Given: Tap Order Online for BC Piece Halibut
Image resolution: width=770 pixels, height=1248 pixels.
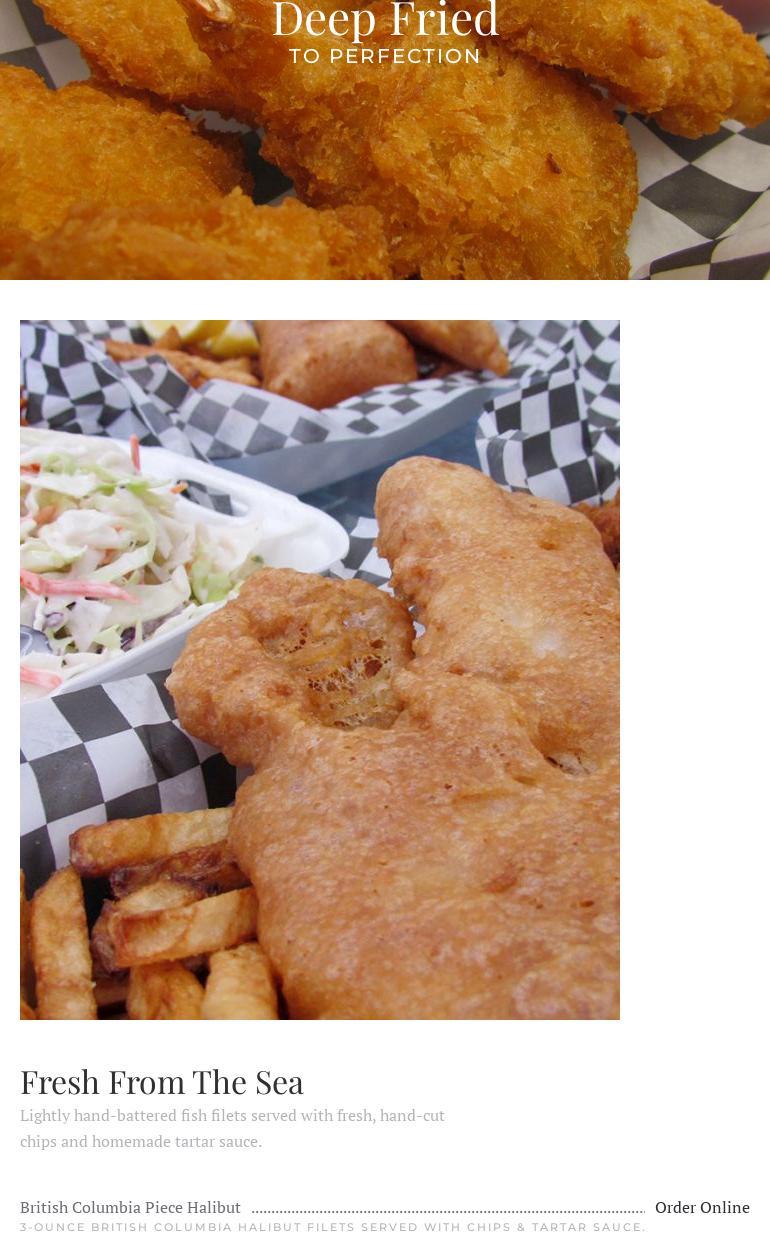Looking at the screenshot, I should (702, 1207).
